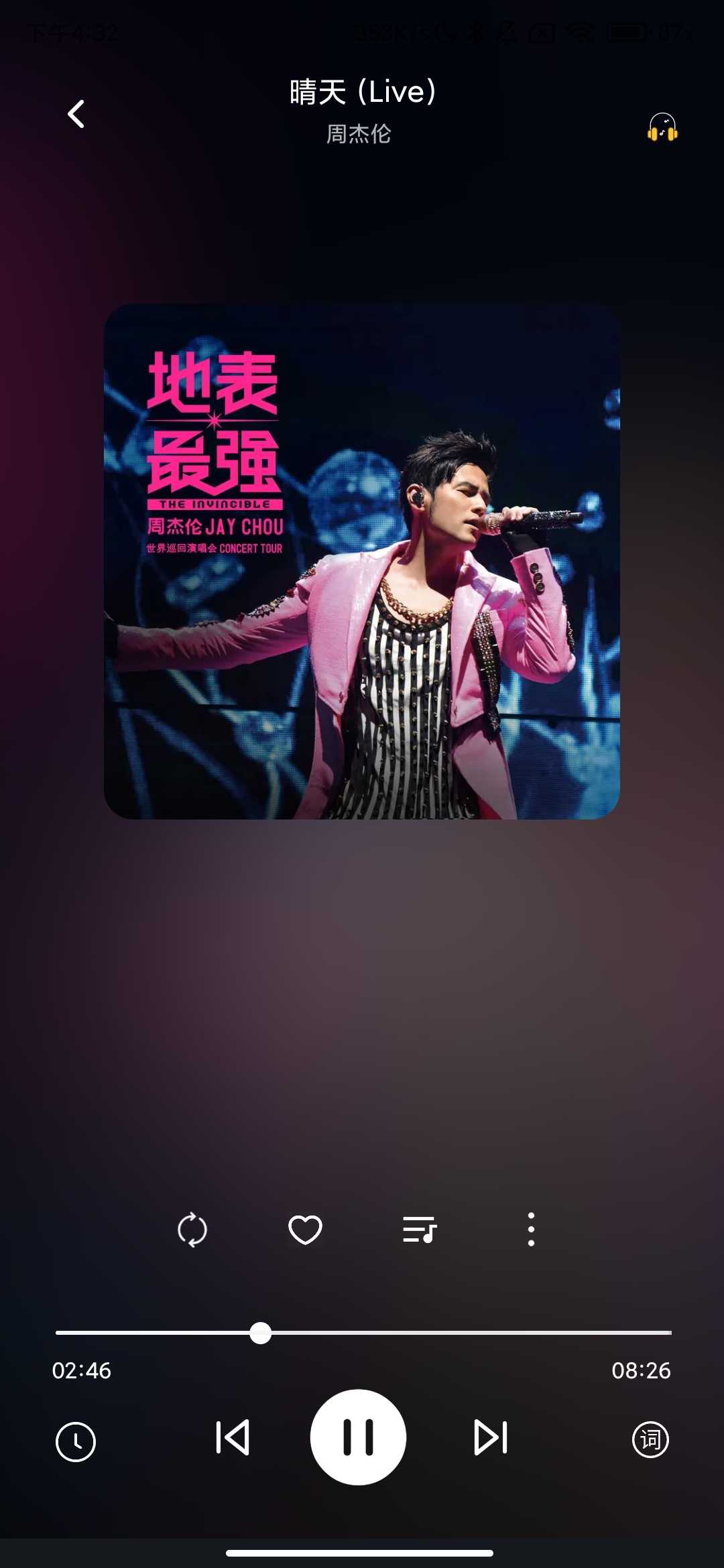Go back from the player screen
Image resolution: width=724 pixels, height=1568 pixels.
tap(76, 114)
